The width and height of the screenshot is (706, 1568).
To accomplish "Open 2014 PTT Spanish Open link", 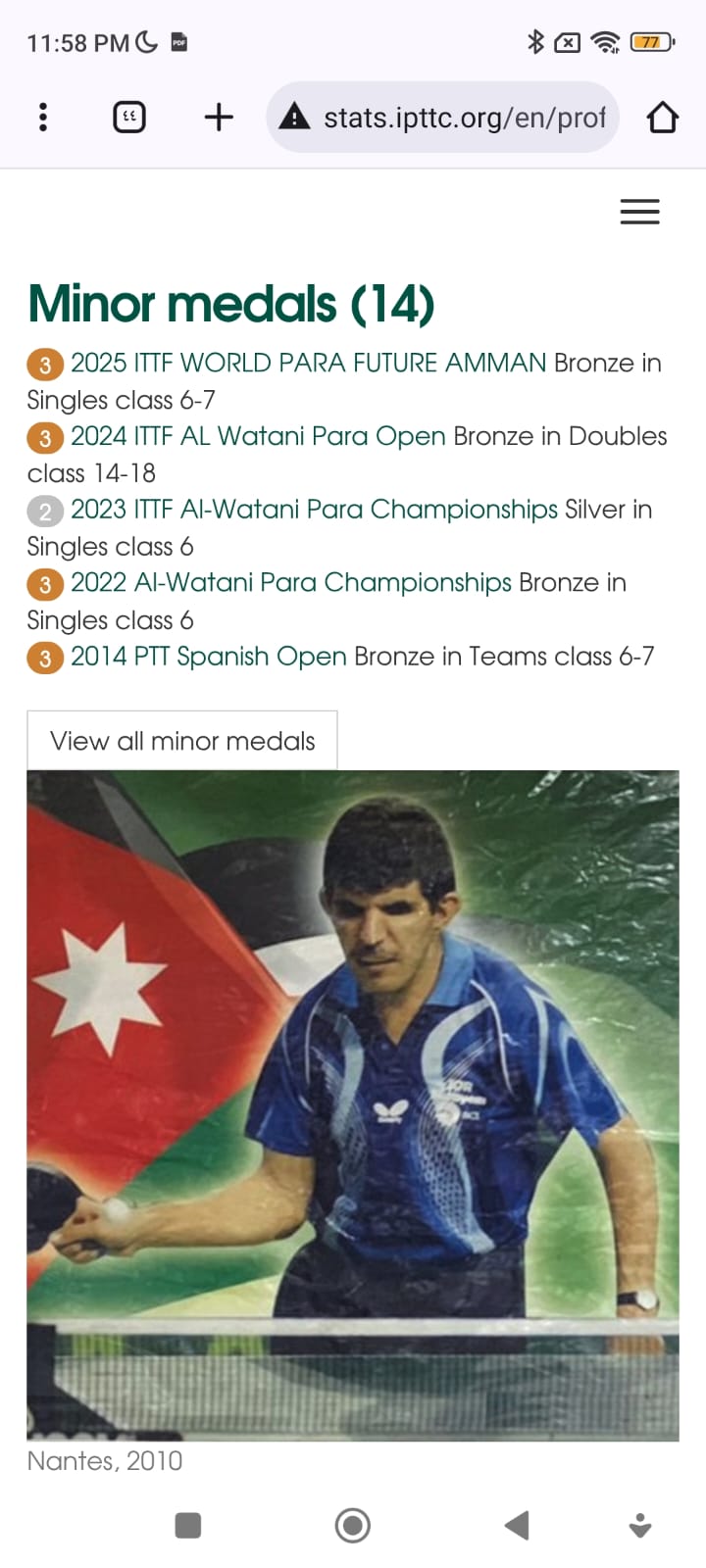I will tap(208, 657).
